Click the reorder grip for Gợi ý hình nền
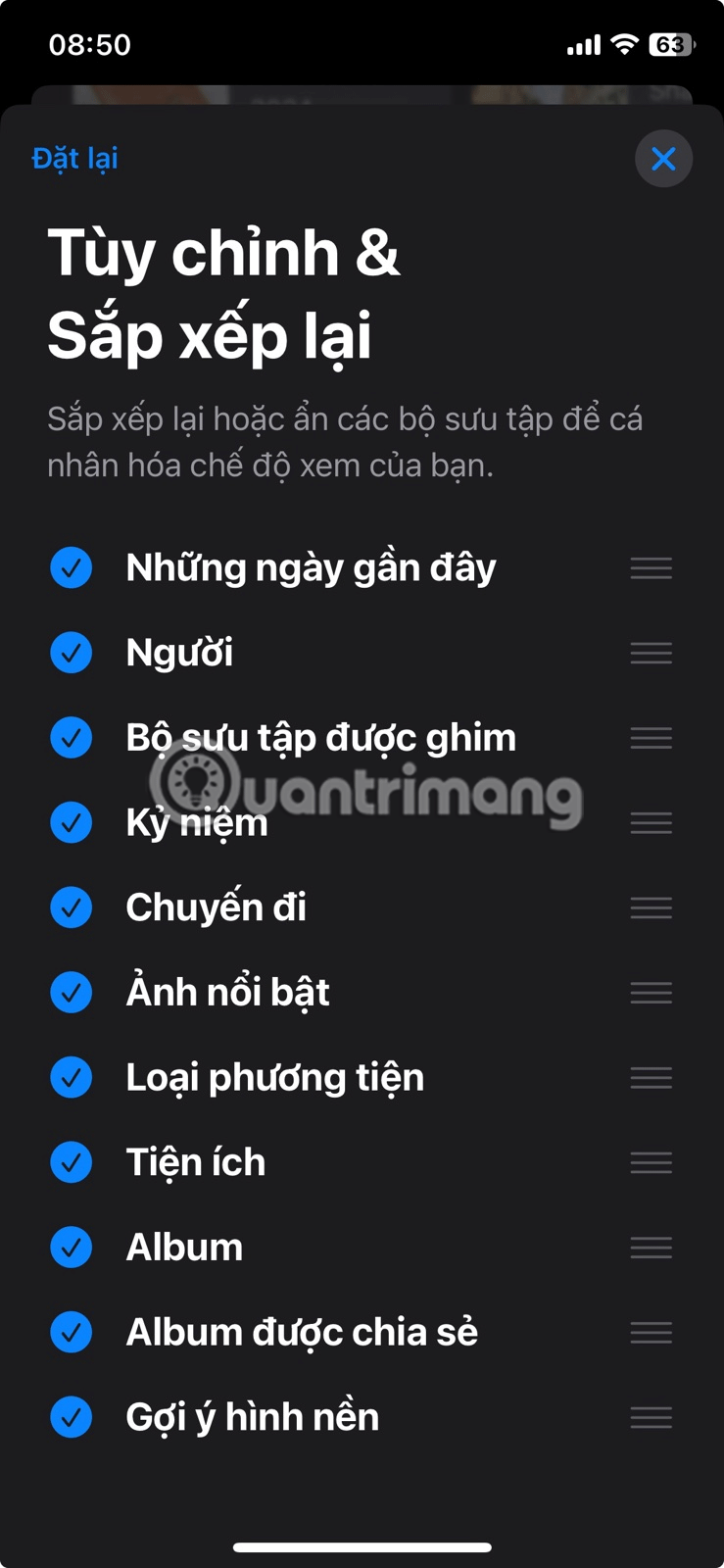The image size is (724, 1568). point(651,1417)
